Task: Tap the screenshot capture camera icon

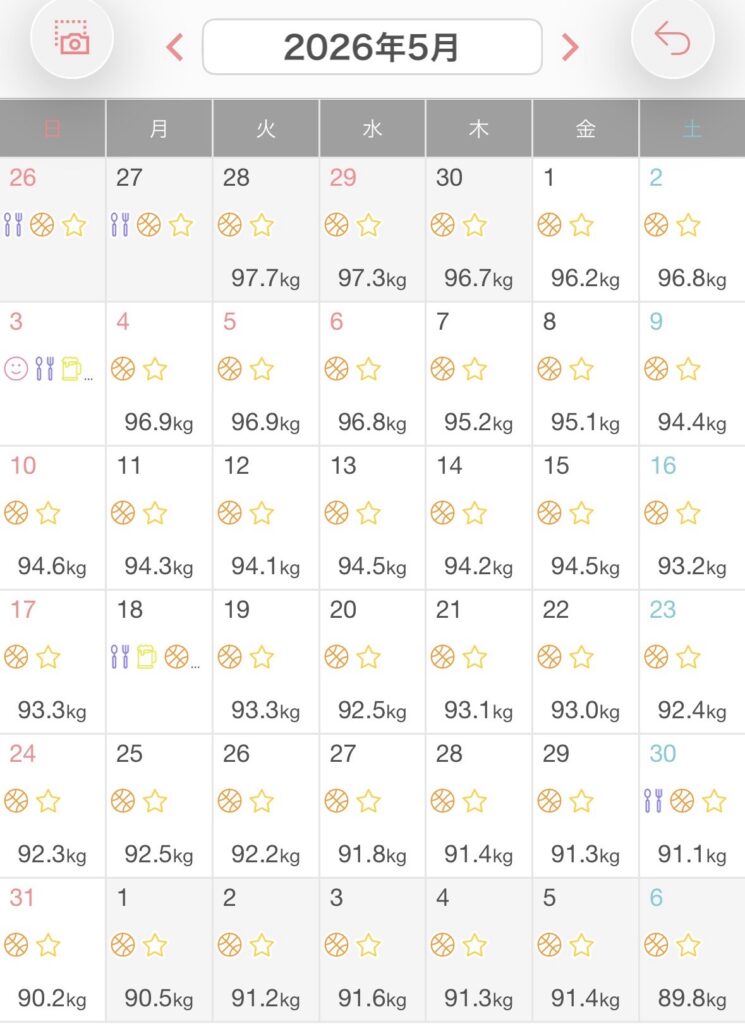Action: (x=72, y=38)
